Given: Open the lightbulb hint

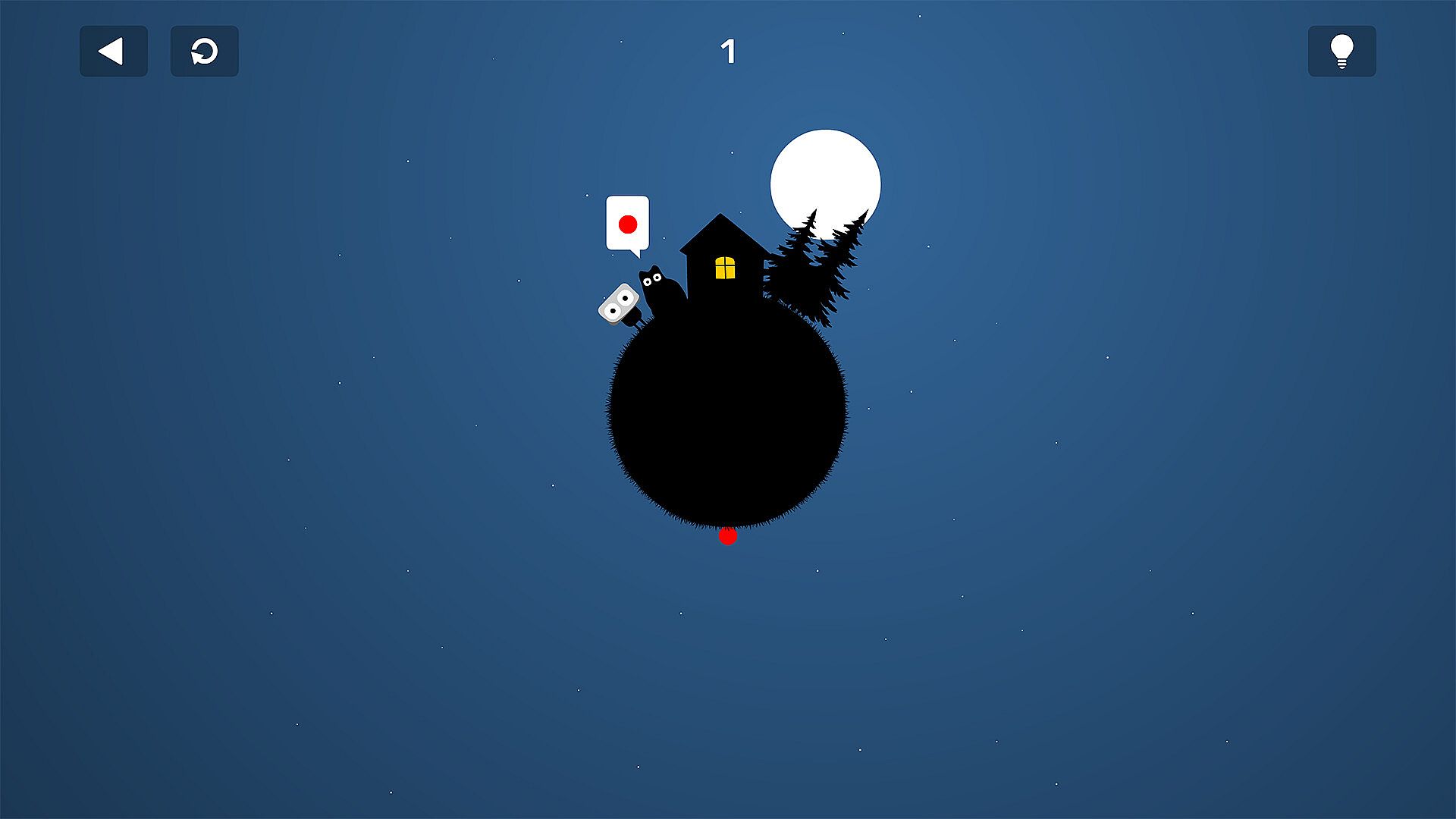Looking at the screenshot, I should click(x=1341, y=52).
